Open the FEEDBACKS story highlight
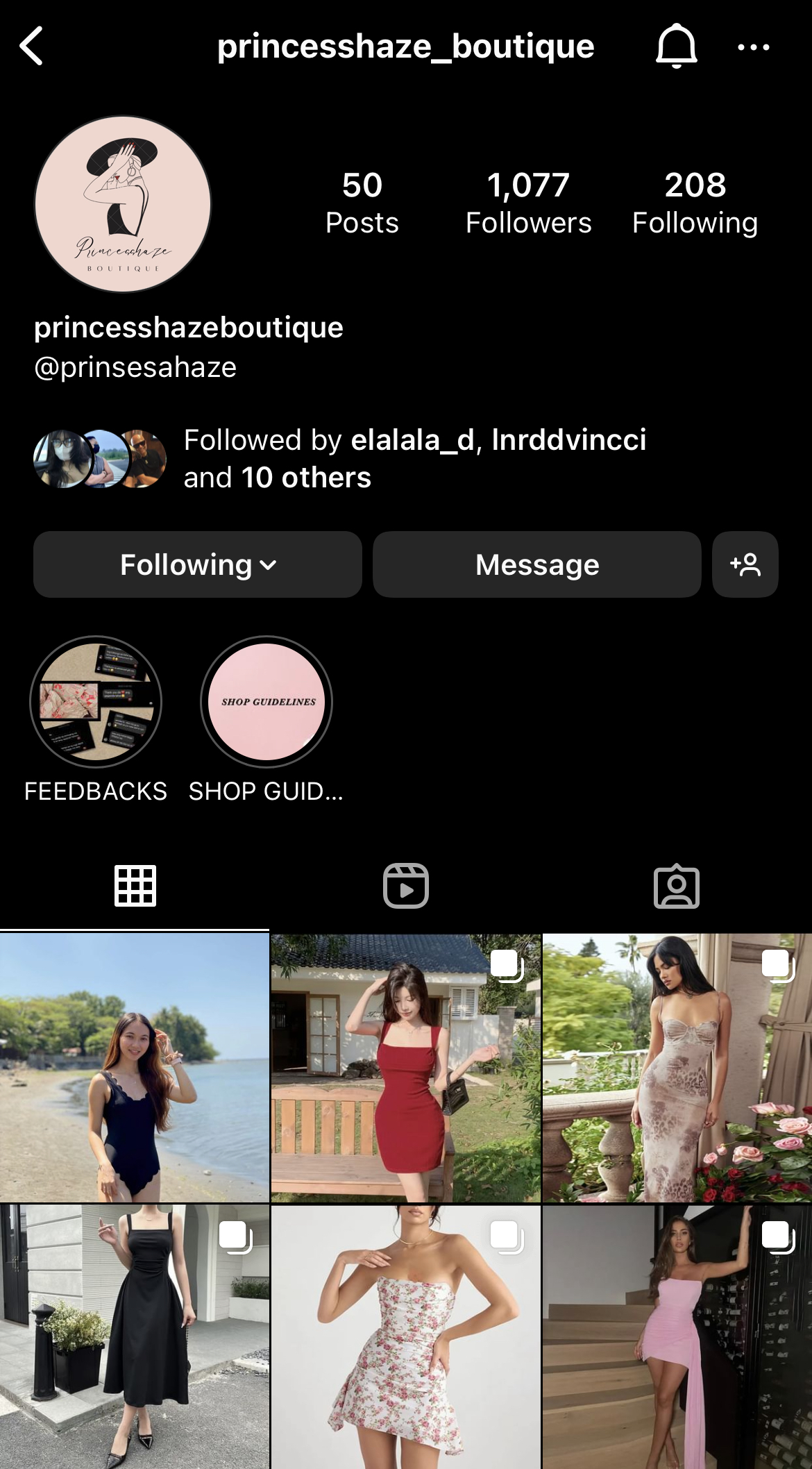This screenshot has height=1469, width=812. click(96, 702)
